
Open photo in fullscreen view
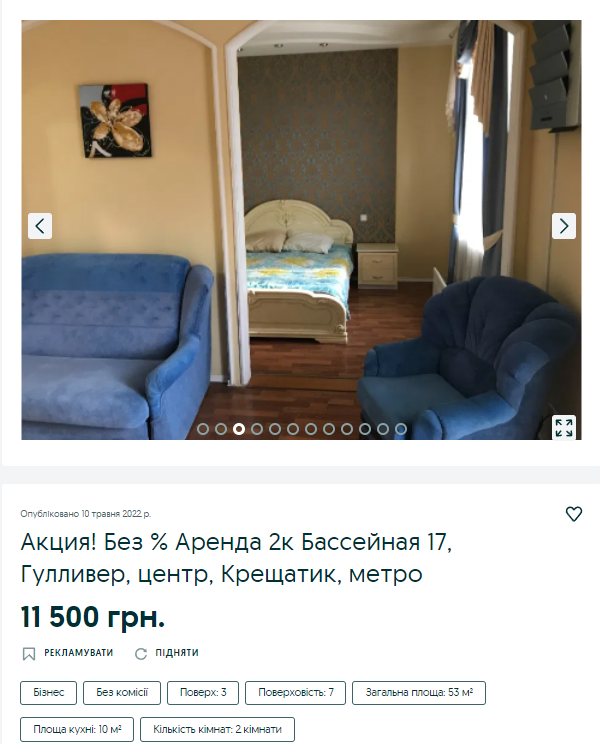[563, 427]
